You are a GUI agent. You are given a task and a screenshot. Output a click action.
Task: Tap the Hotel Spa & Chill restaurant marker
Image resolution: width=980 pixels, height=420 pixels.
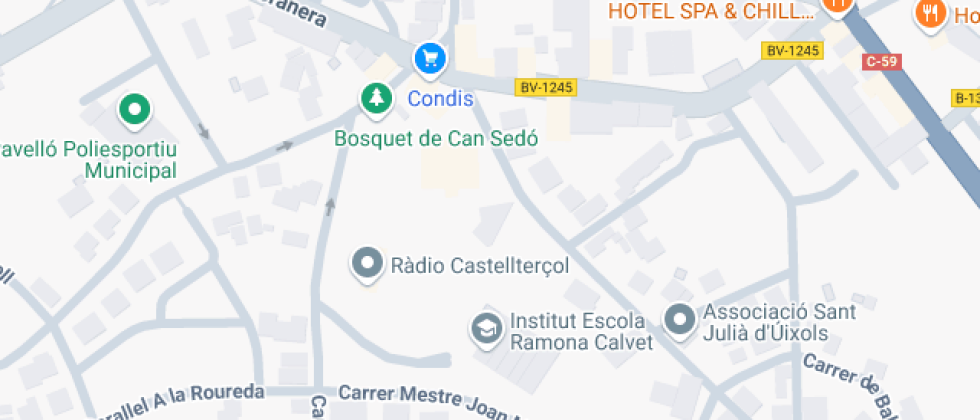click(835, 6)
